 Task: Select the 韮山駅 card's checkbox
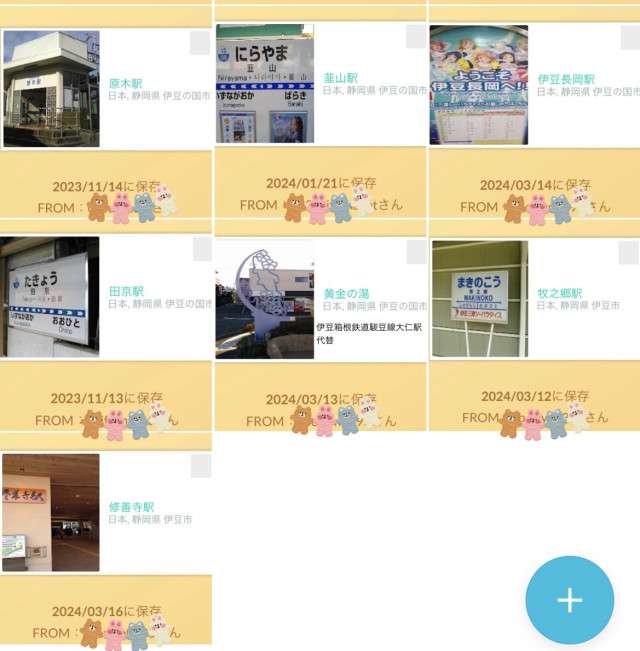(x=416, y=37)
